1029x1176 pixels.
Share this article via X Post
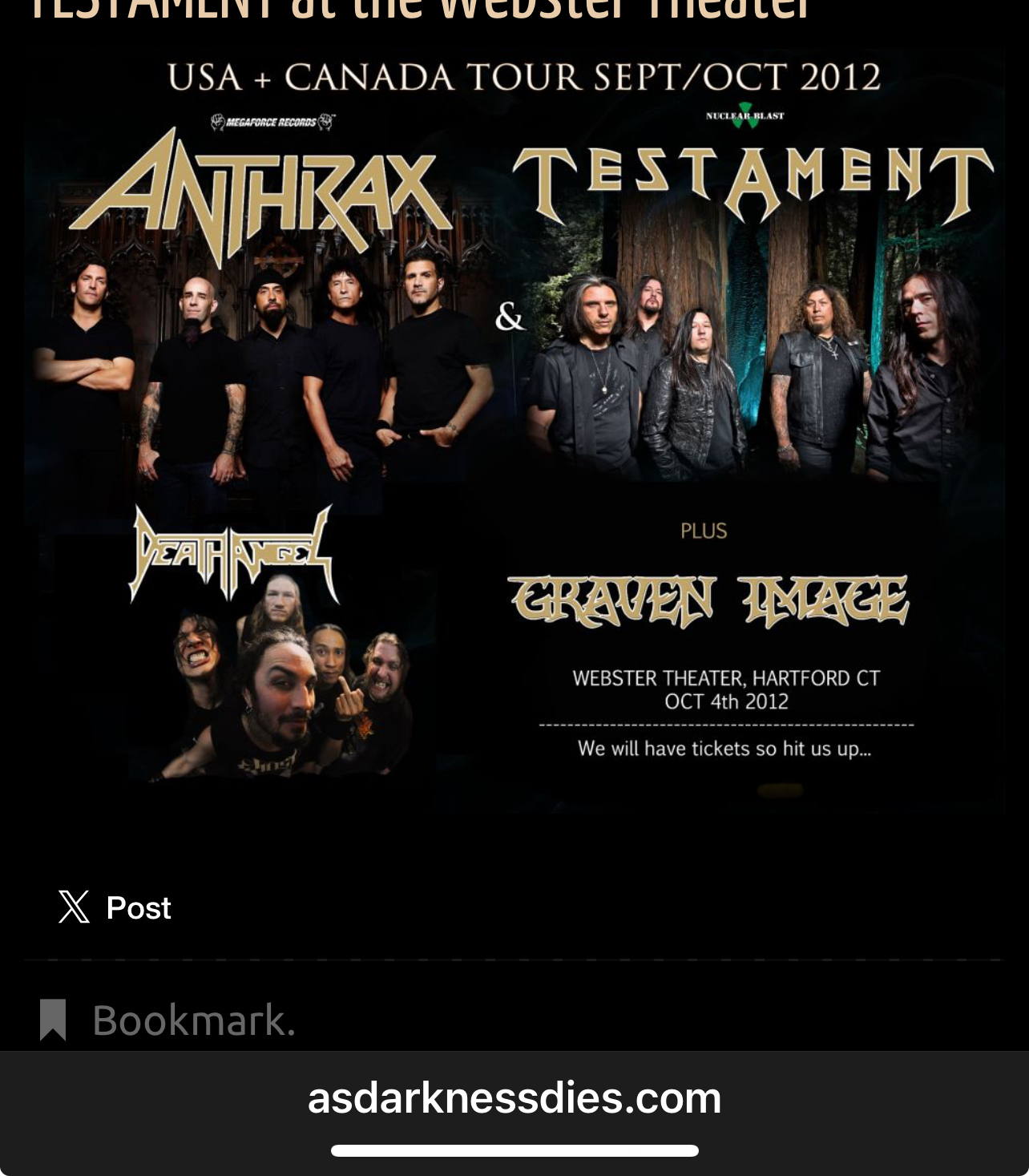click(115, 907)
